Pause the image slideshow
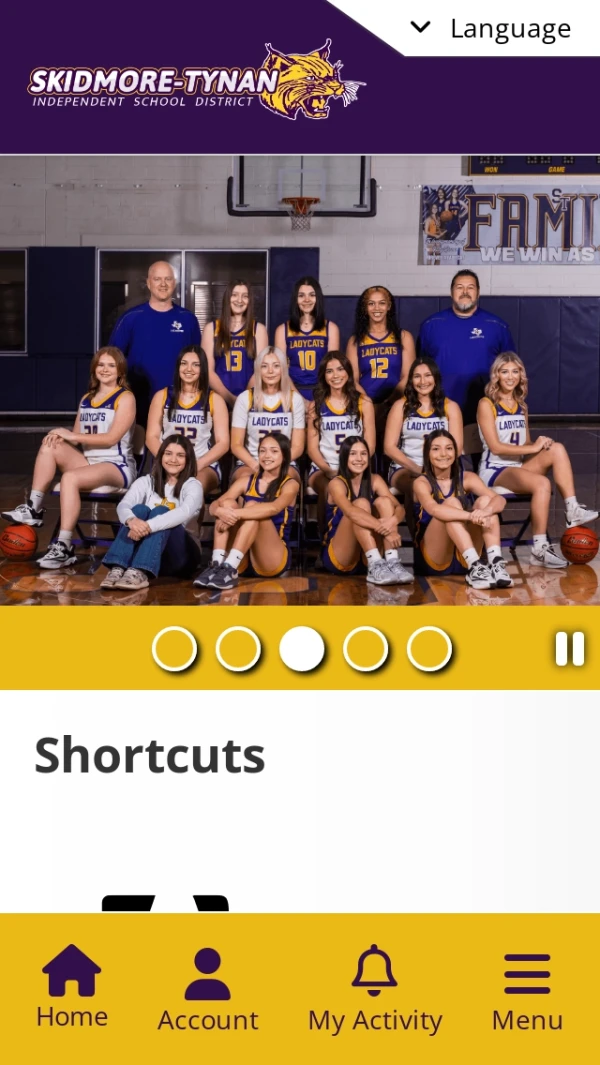Screen dimensions: 600x1065 coord(569,649)
